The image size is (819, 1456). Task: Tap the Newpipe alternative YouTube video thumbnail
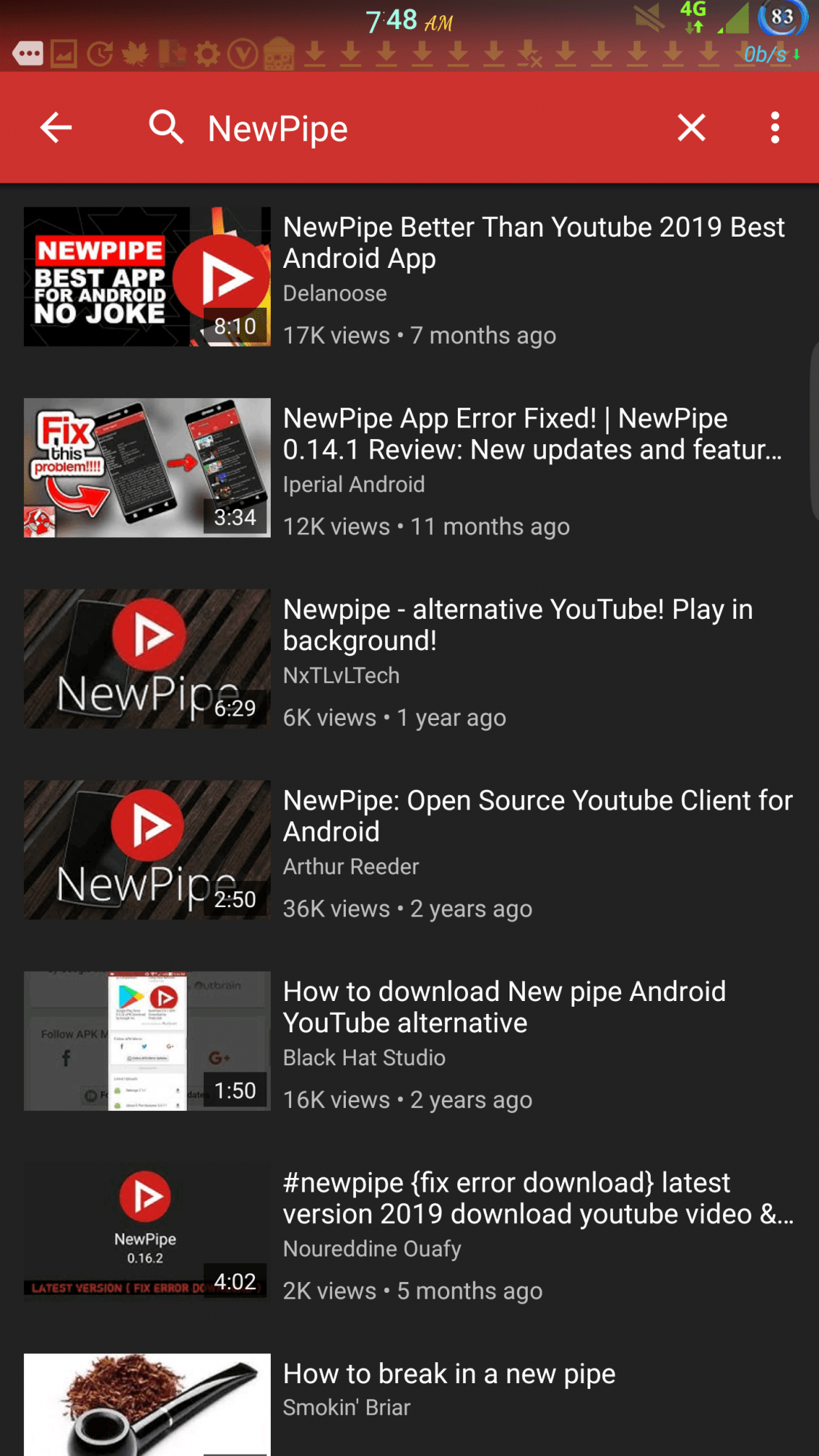pyautogui.click(x=146, y=659)
